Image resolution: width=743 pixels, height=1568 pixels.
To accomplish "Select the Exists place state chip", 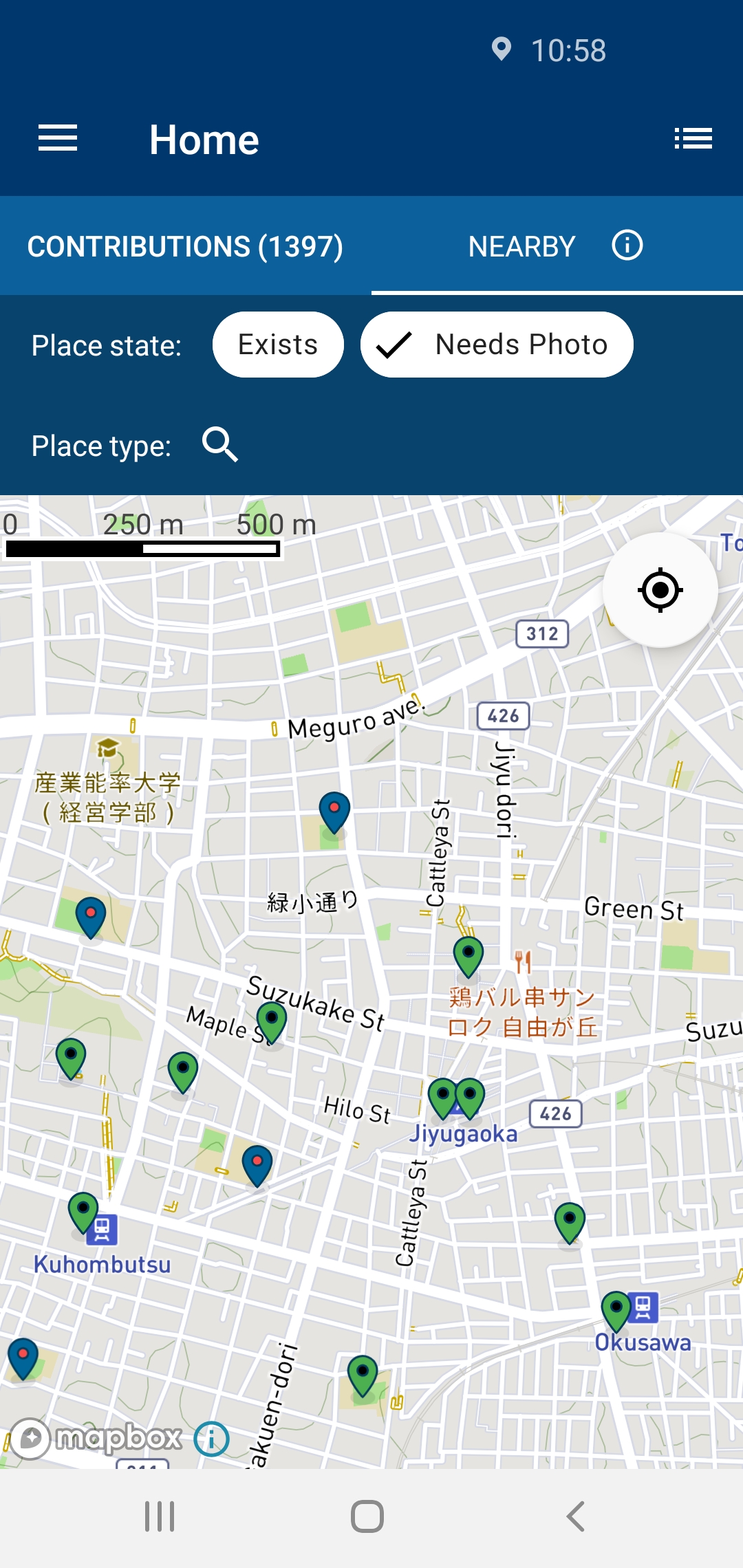I will [x=278, y=345].
